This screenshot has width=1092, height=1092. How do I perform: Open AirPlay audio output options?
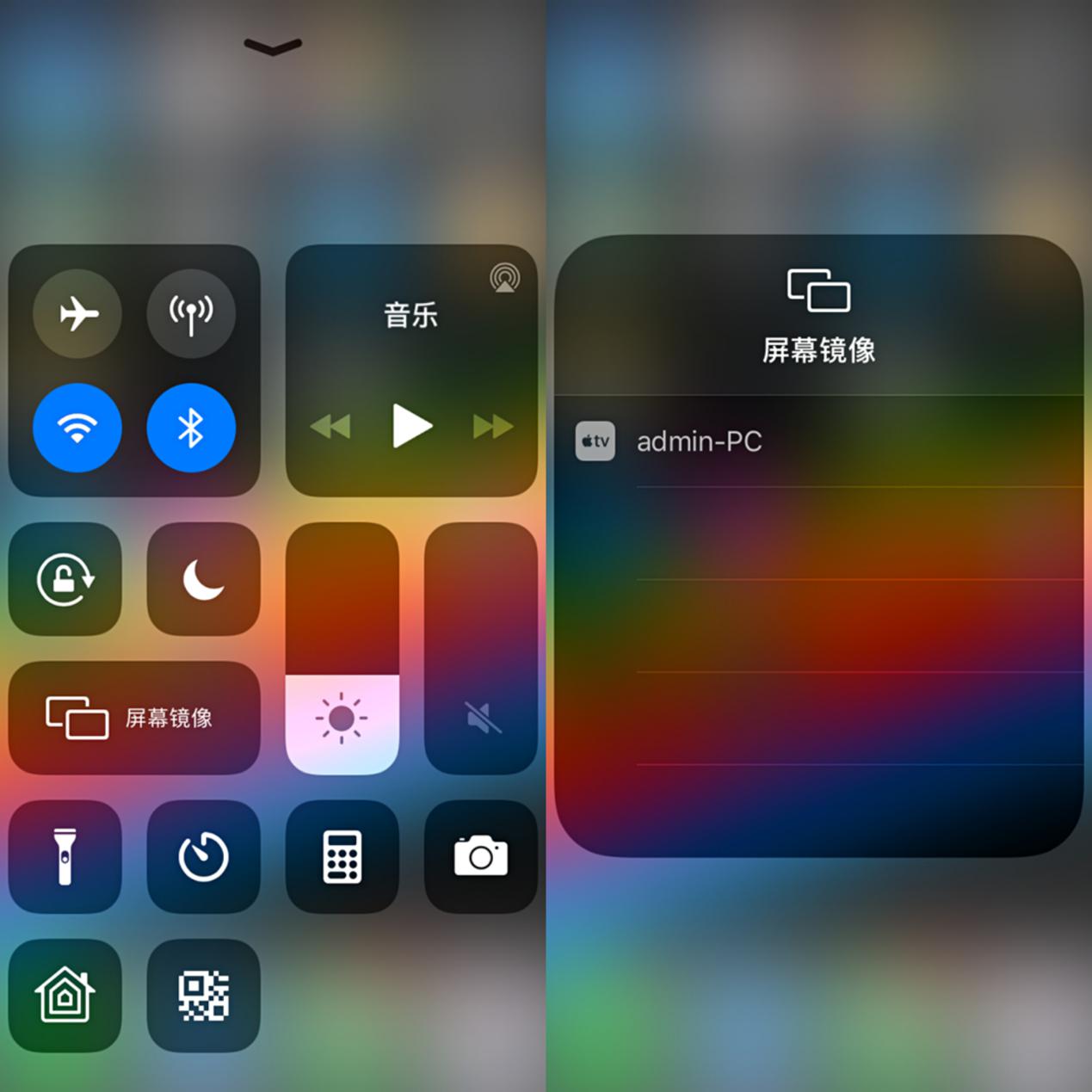(x=505, y=278)
